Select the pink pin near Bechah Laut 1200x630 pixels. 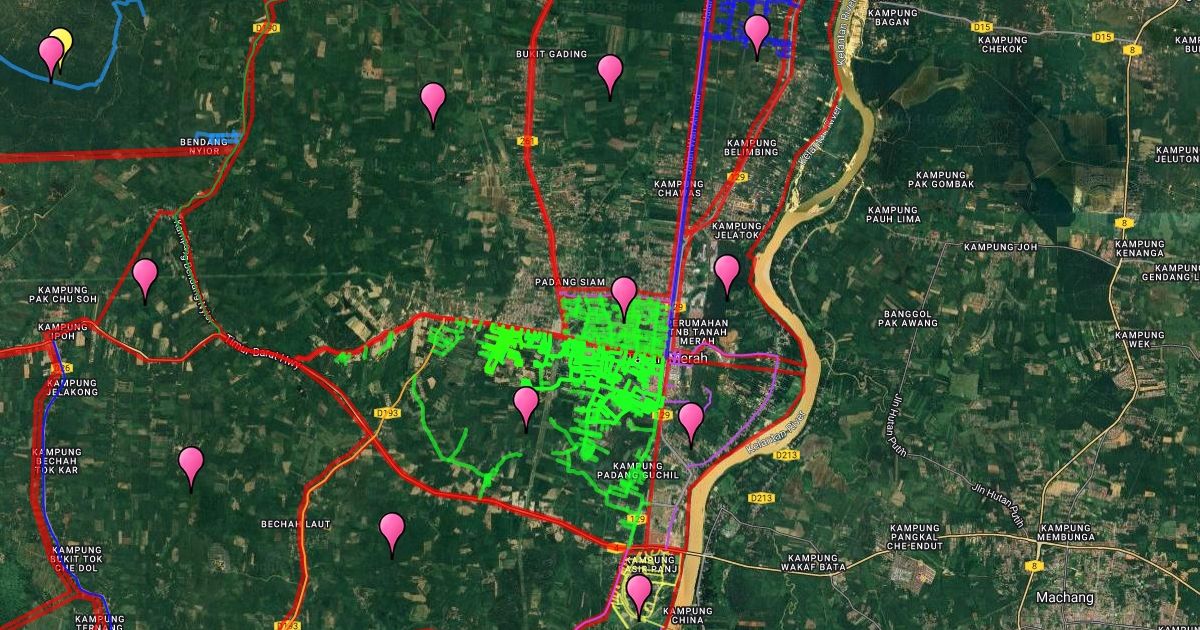(392, 529)
